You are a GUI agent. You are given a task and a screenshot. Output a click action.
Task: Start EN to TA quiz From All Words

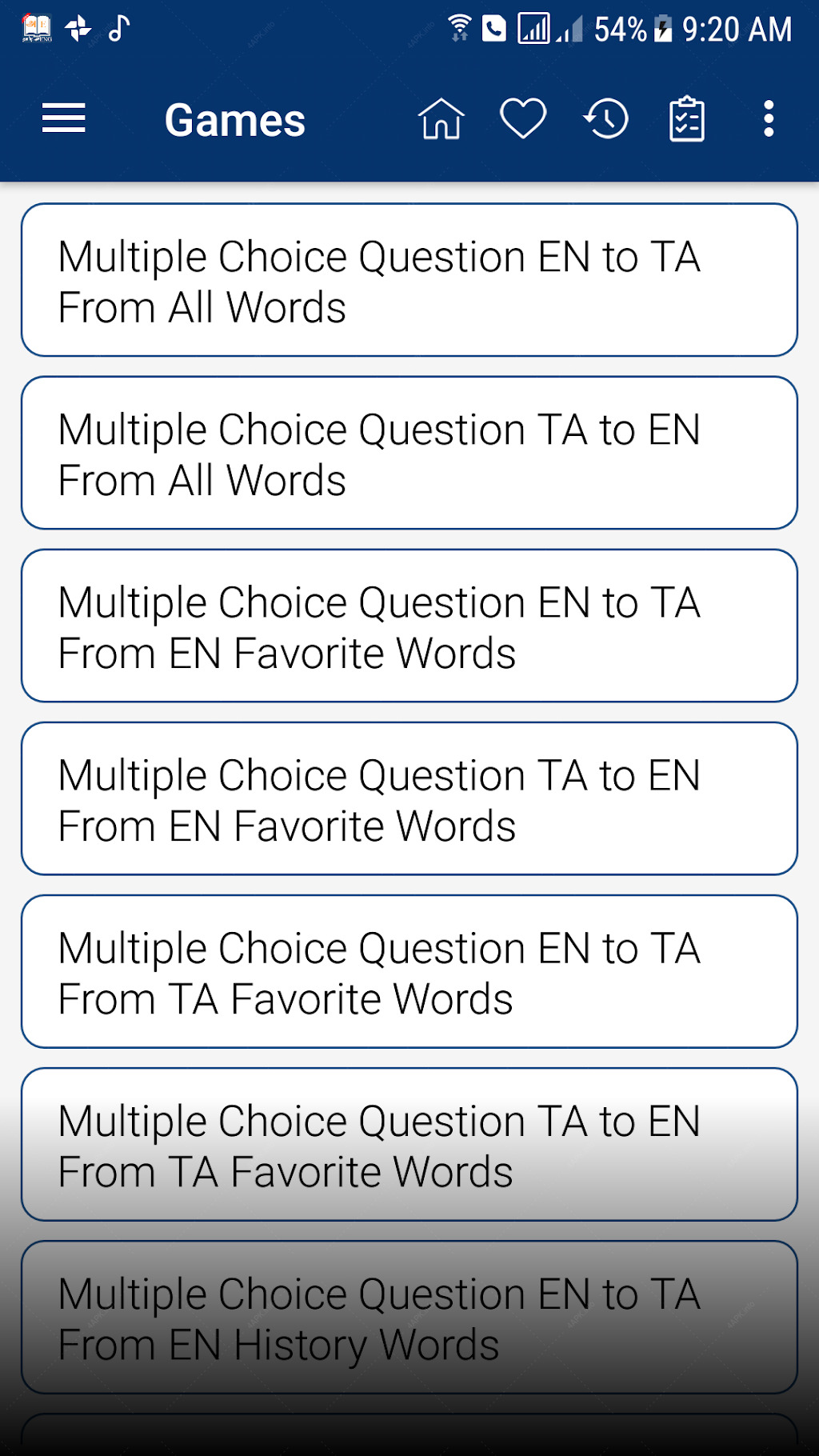pos(409,280)
